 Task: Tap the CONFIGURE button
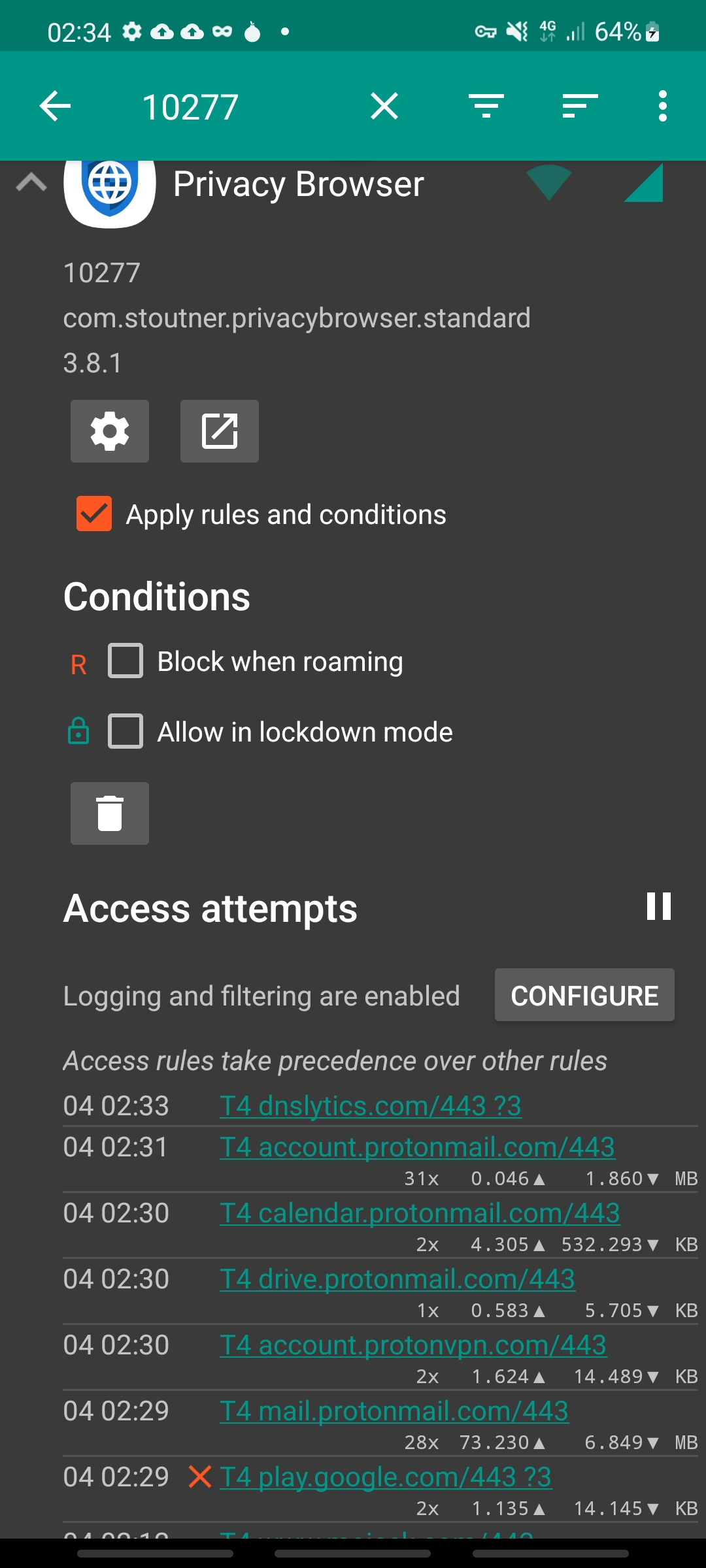(x=584, y=995)
